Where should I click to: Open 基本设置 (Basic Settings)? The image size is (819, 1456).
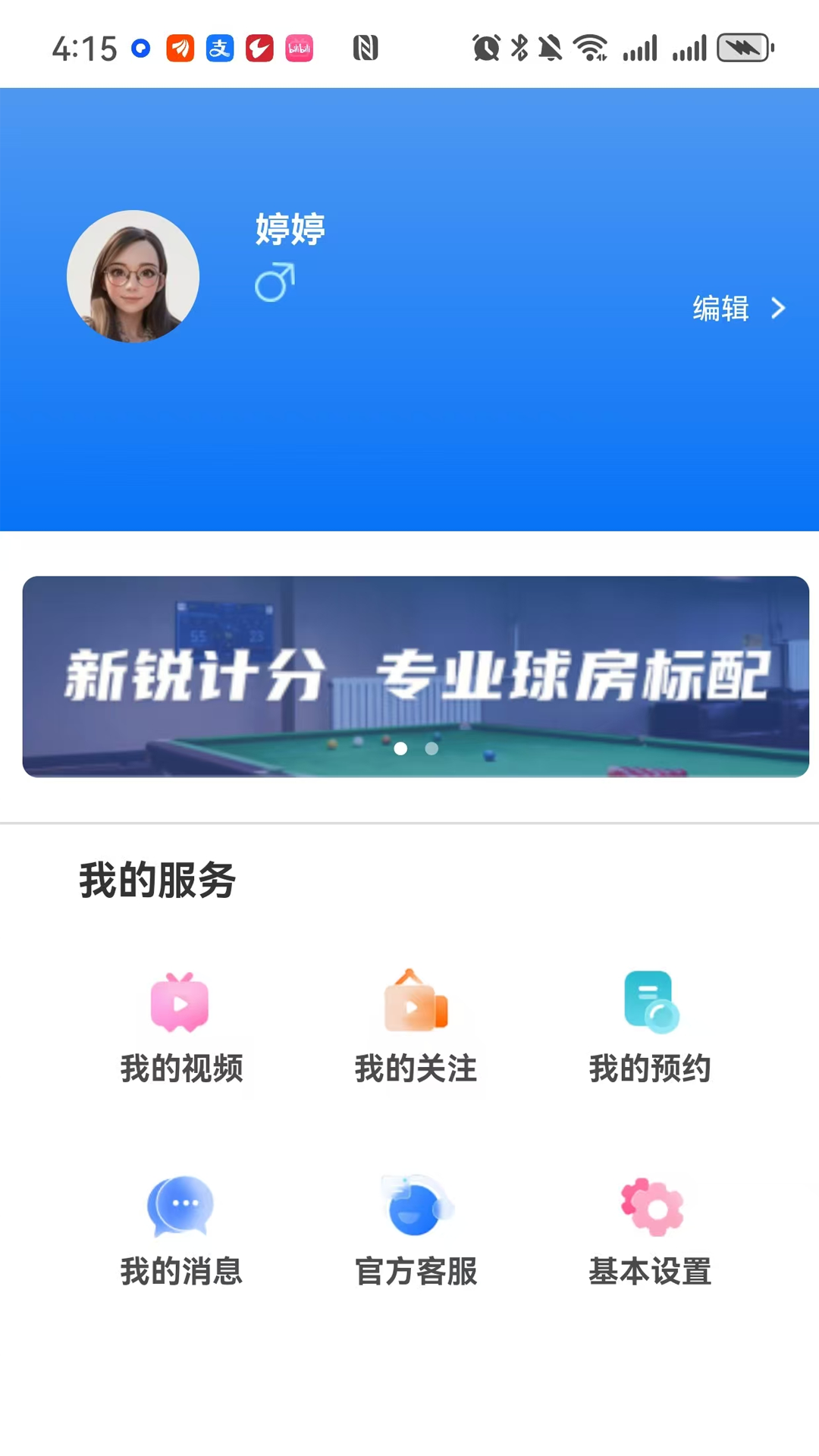(650, 1228)
